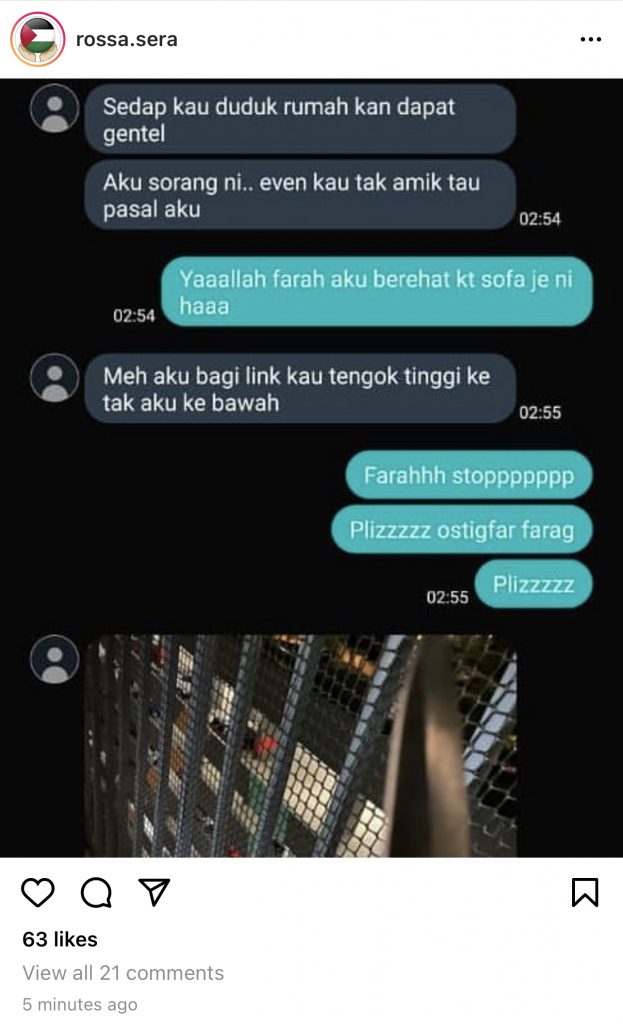Open the post's three-dot overflow menu
Screen dimensions: 623x1024
point(591,40)
